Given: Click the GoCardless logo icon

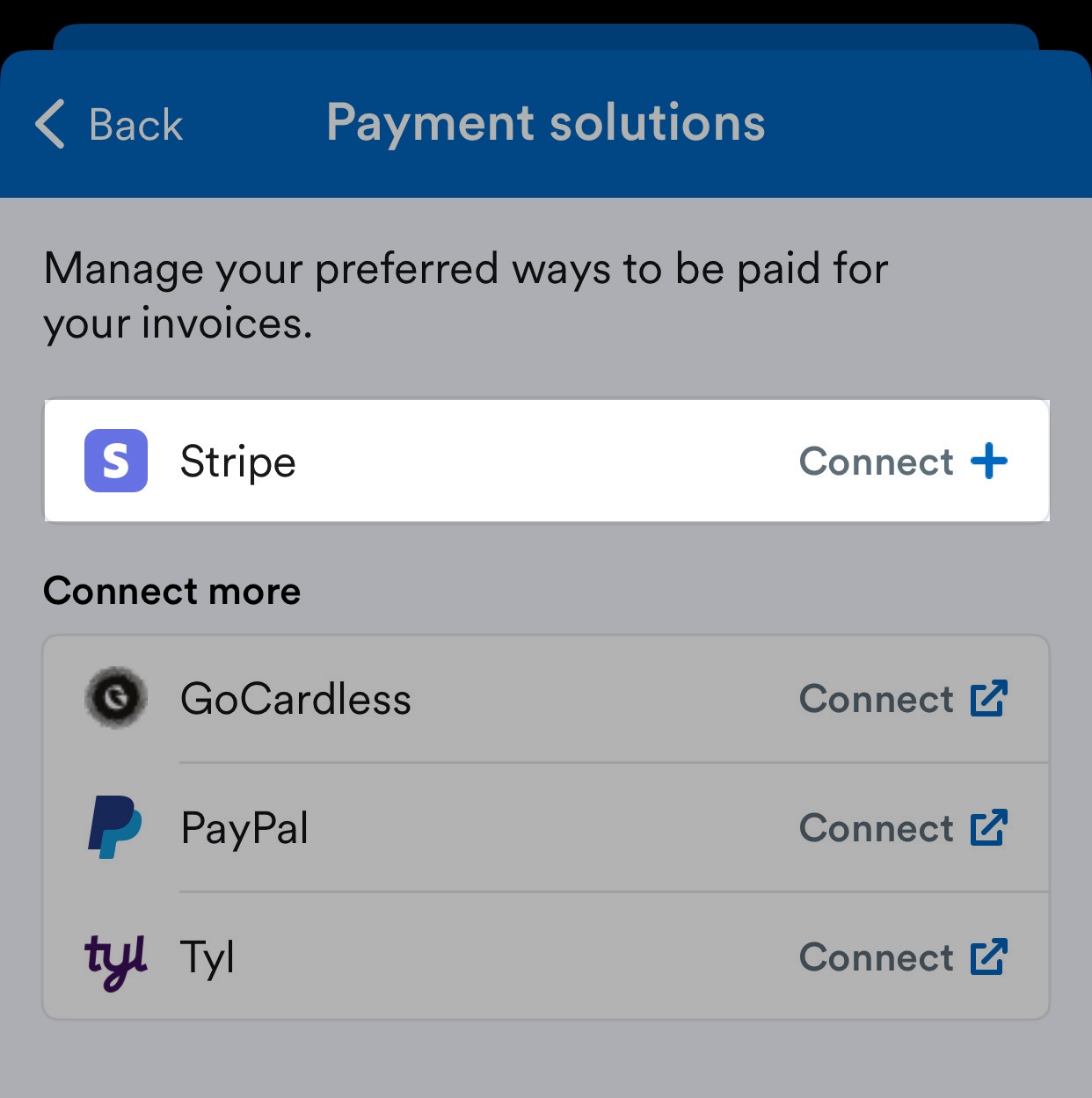Looking at the screenshot, I should click(x=114, y=698).
